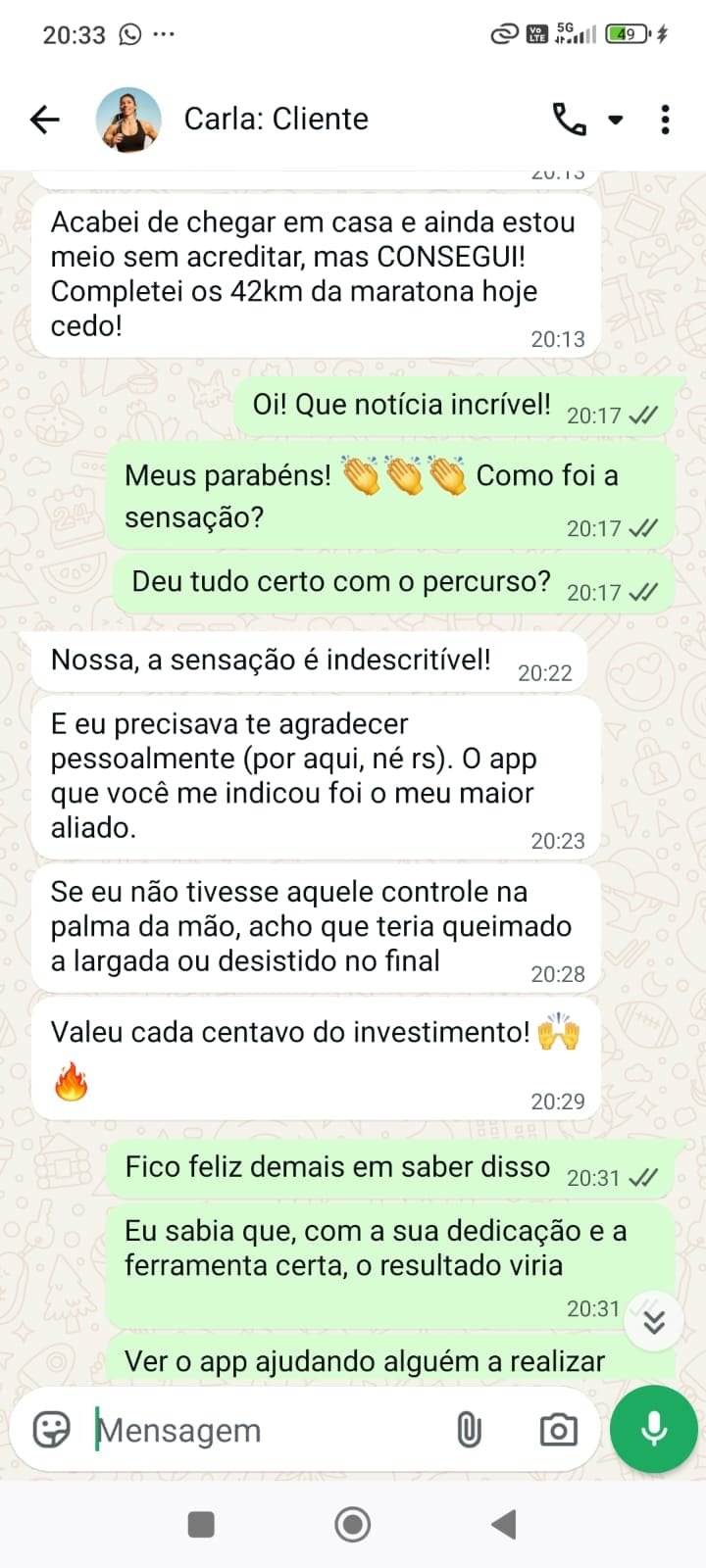Image resolution: width=706 pixels, height=1568 pixels.
Task: Open Carla's profile picture
Action: (129, 118)
